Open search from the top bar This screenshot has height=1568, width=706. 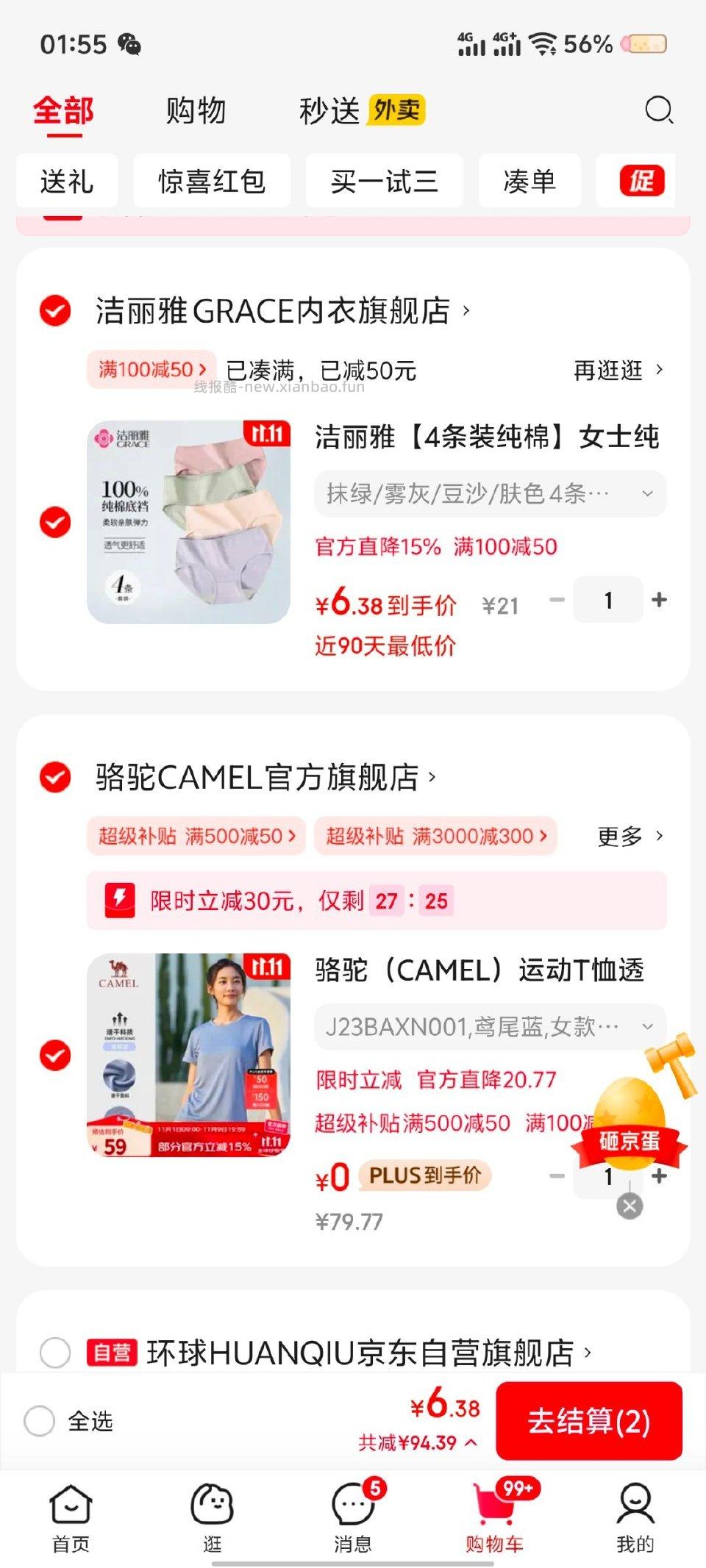[658, 110]
